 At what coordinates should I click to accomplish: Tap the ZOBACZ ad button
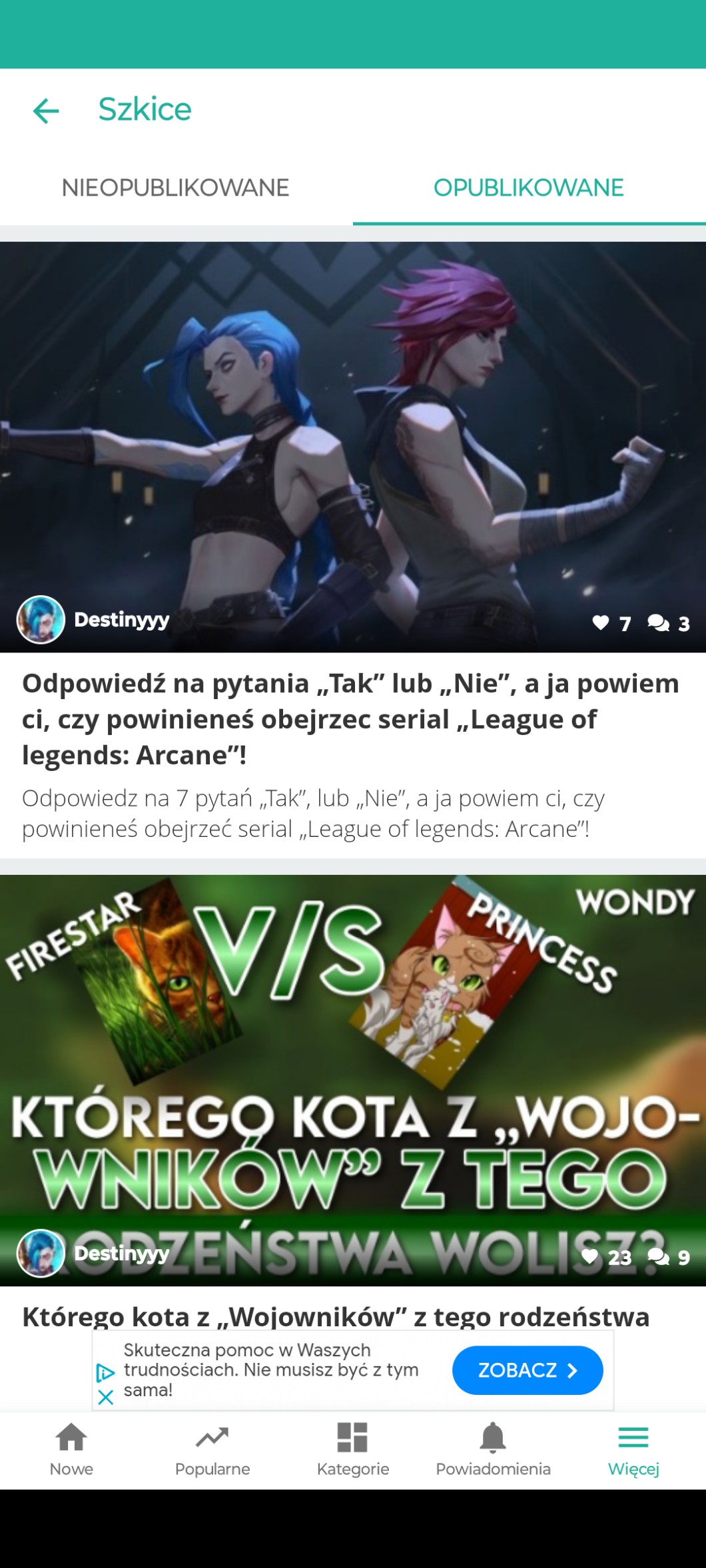pos(528,1370)
